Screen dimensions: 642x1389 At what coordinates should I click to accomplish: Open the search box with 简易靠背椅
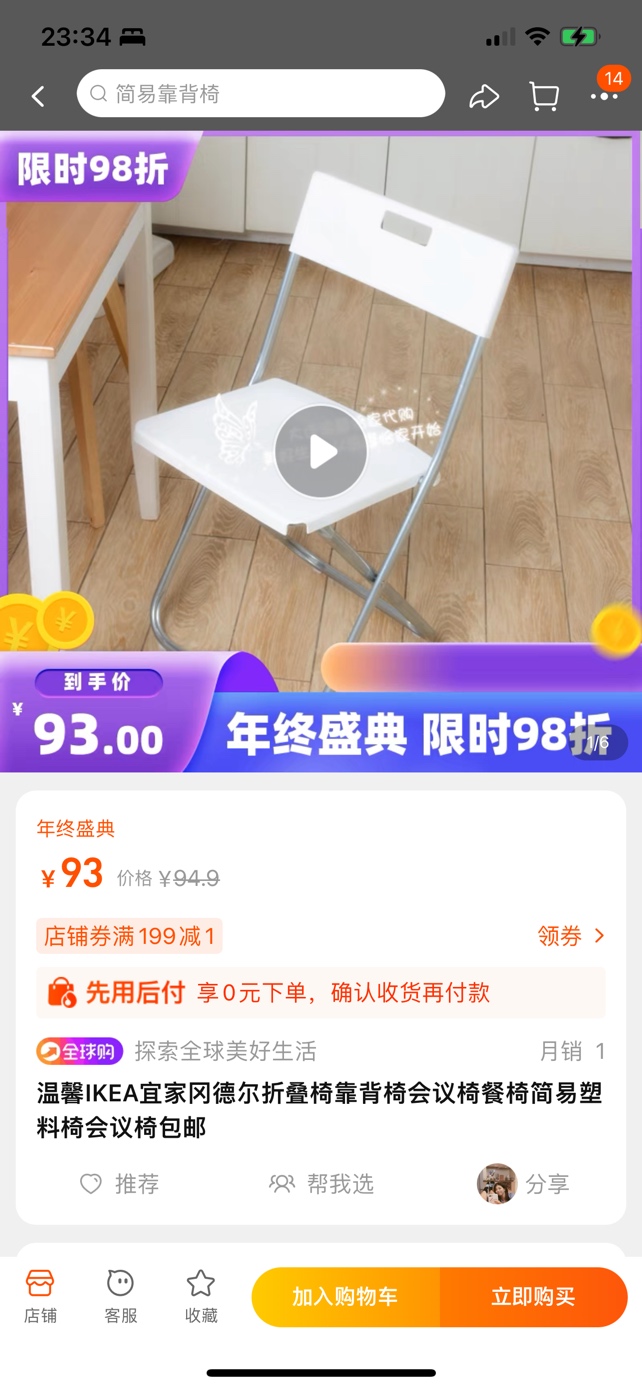260,94
